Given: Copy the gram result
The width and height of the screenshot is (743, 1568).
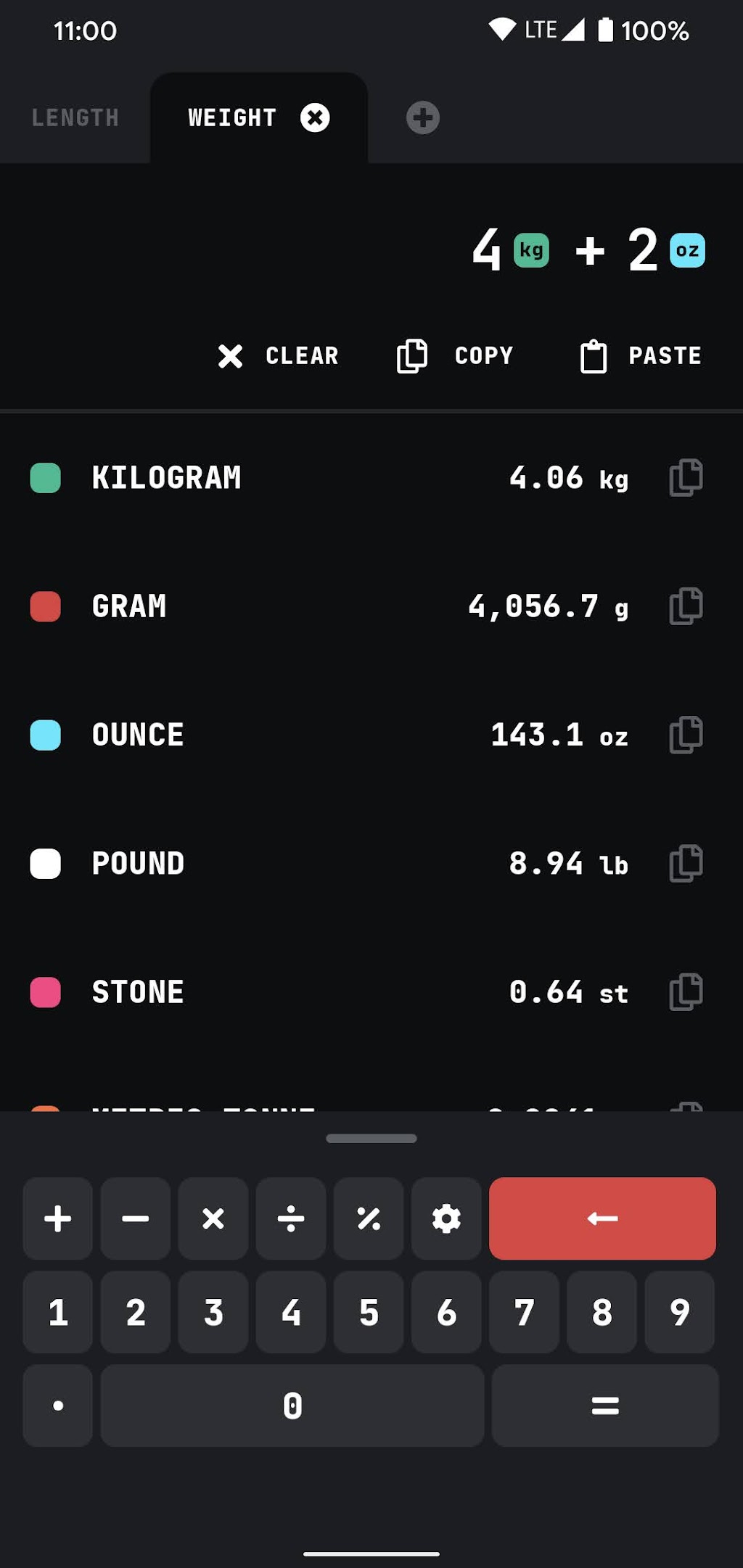Looking at the screenshot, I should tap(686, 606).
